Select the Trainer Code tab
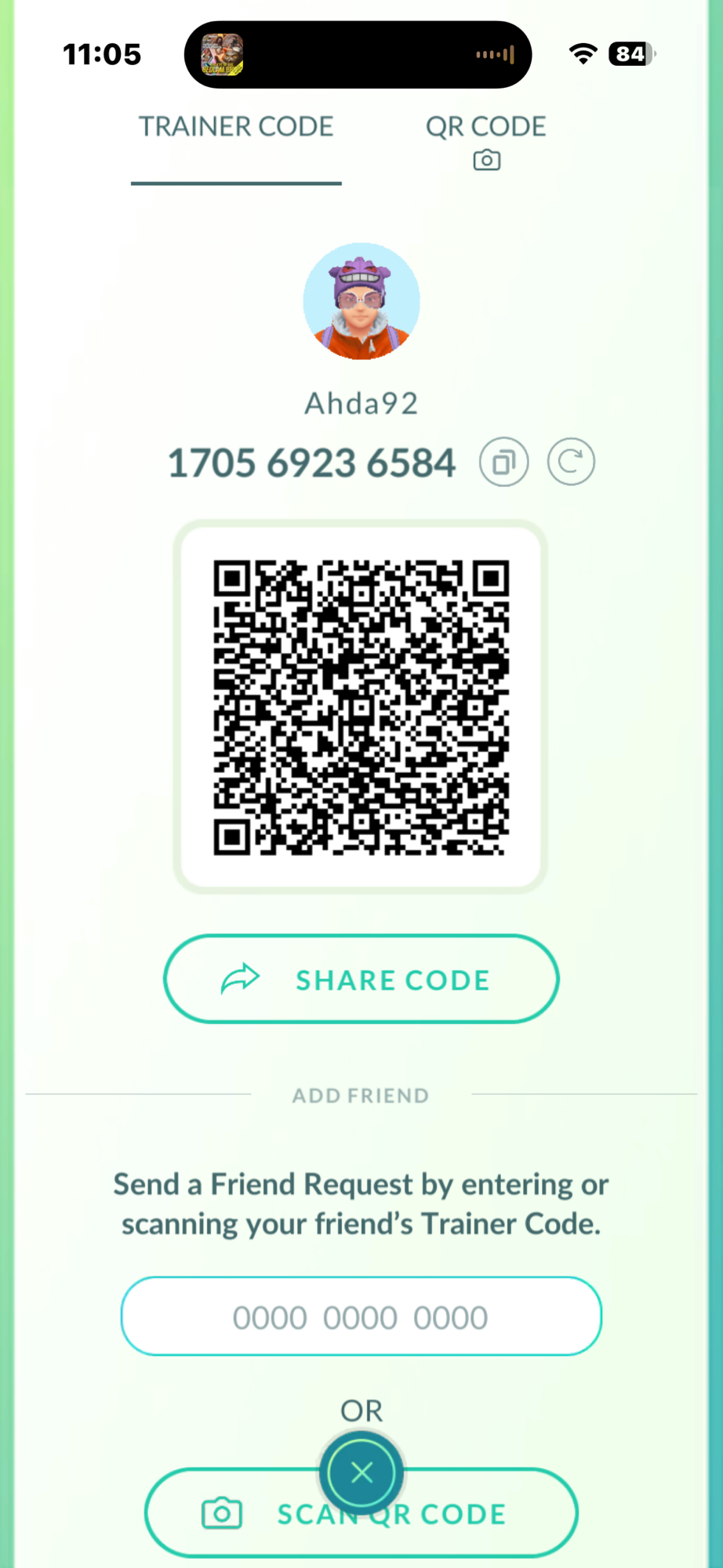The height and width of the screenshot is (1568, 723). point(236,128)
